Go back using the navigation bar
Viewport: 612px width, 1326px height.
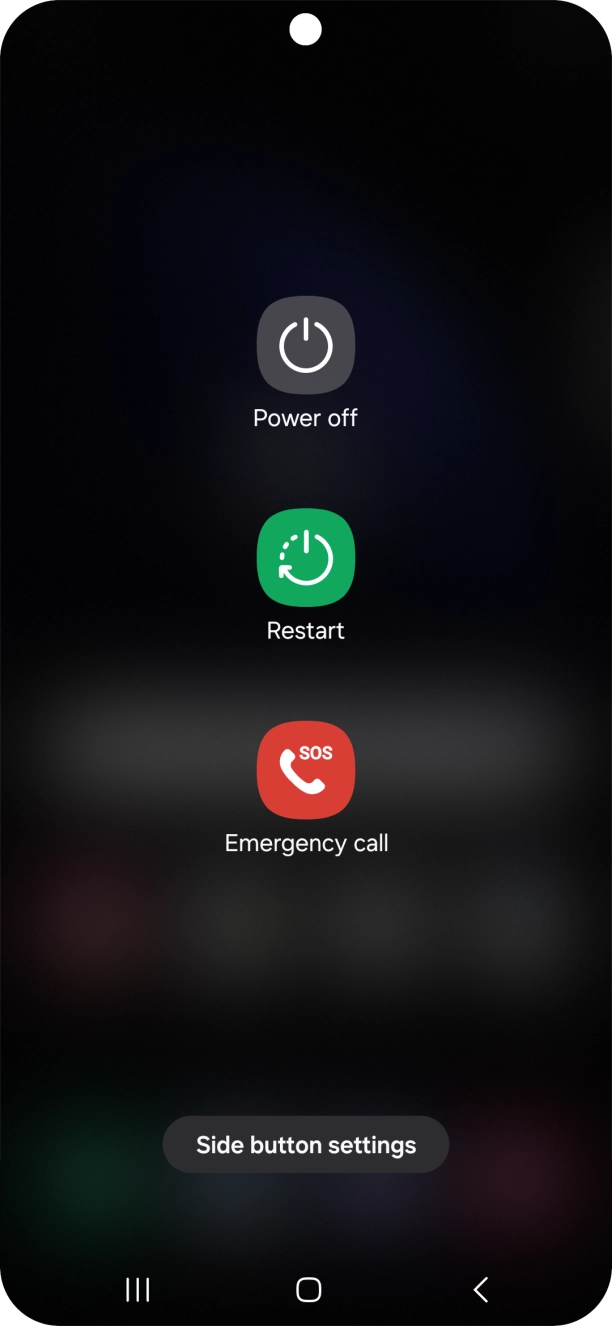point(481,1289)
